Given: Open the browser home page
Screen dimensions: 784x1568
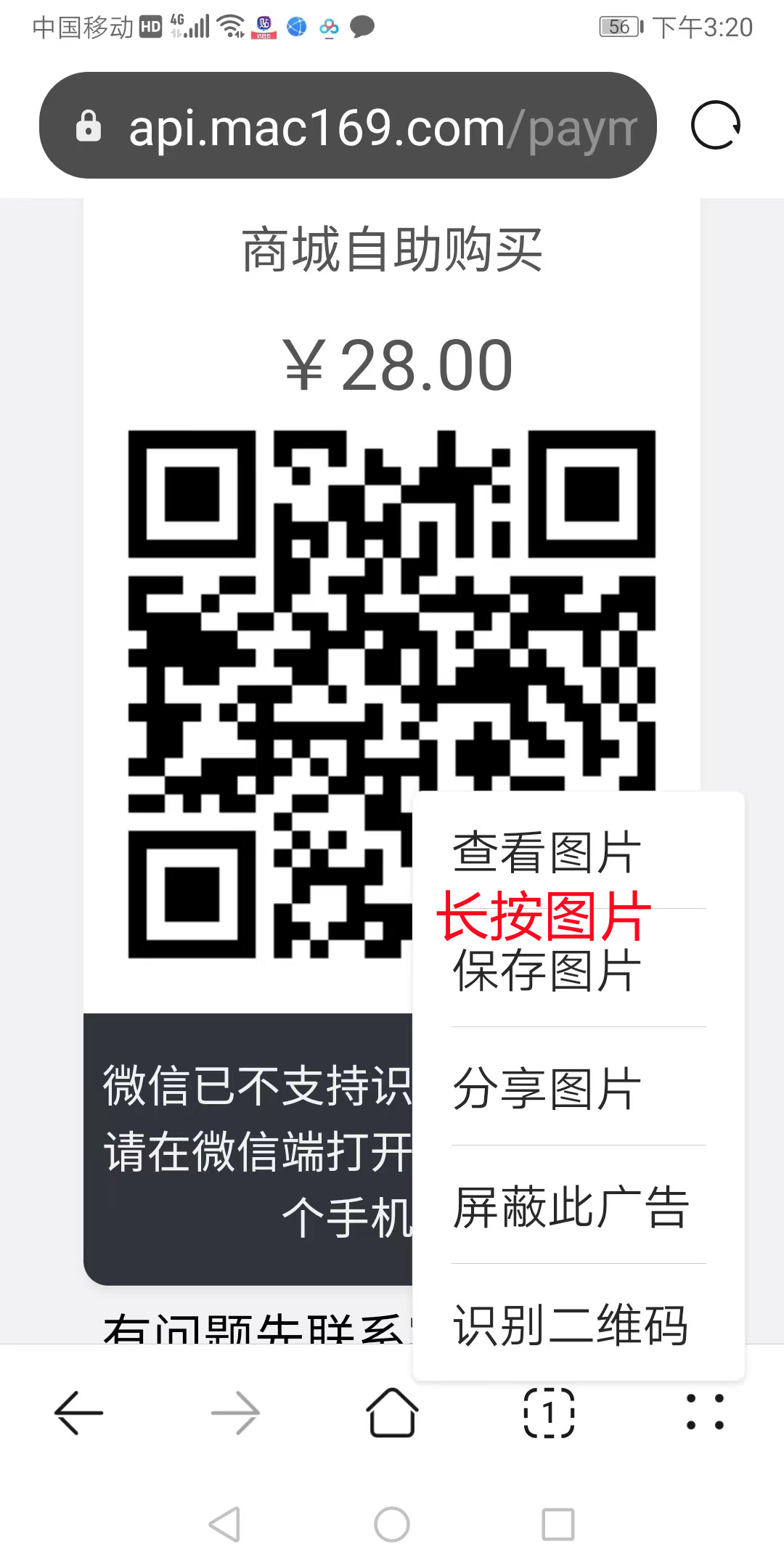Looking at the screenshot, I should (x=392, y=1413).
